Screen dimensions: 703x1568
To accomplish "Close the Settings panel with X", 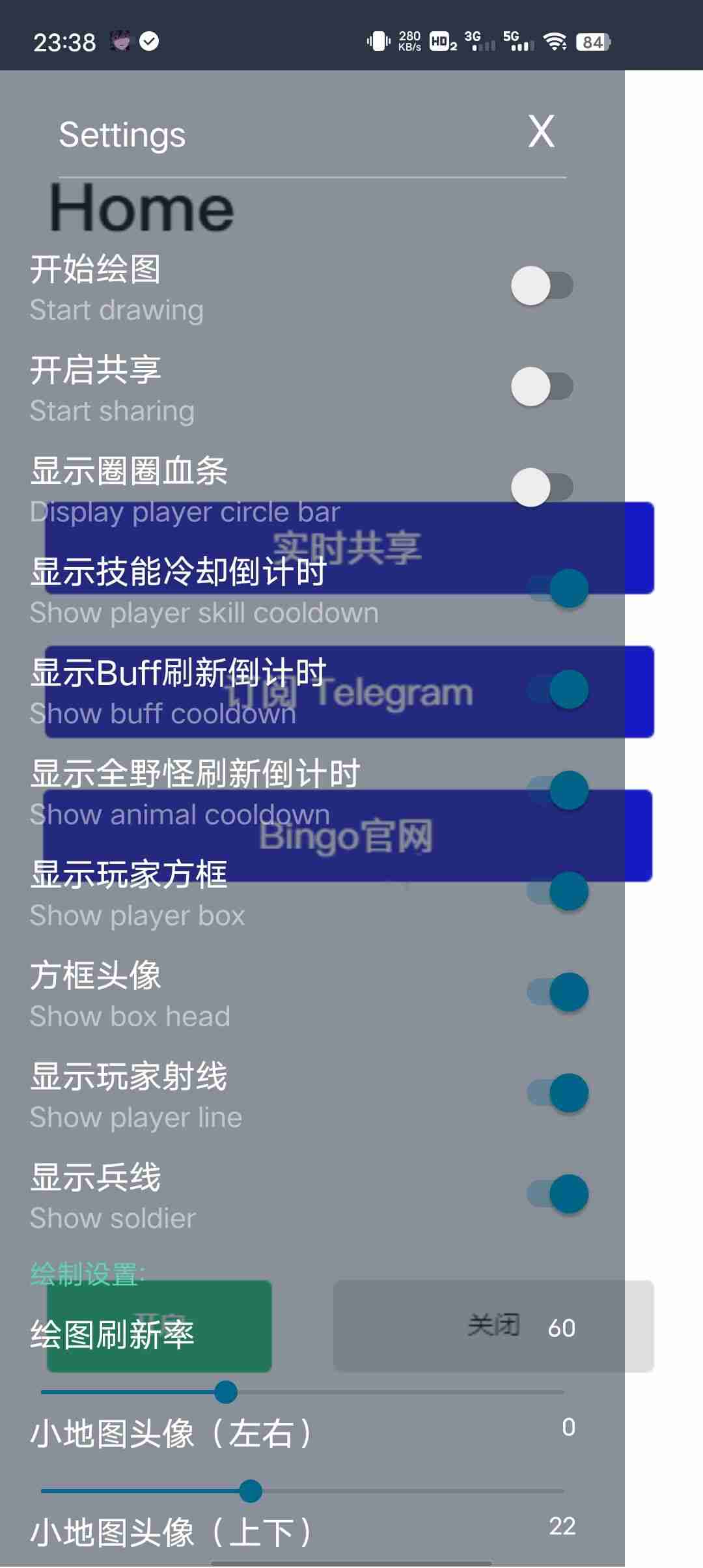I will (541, 132).
